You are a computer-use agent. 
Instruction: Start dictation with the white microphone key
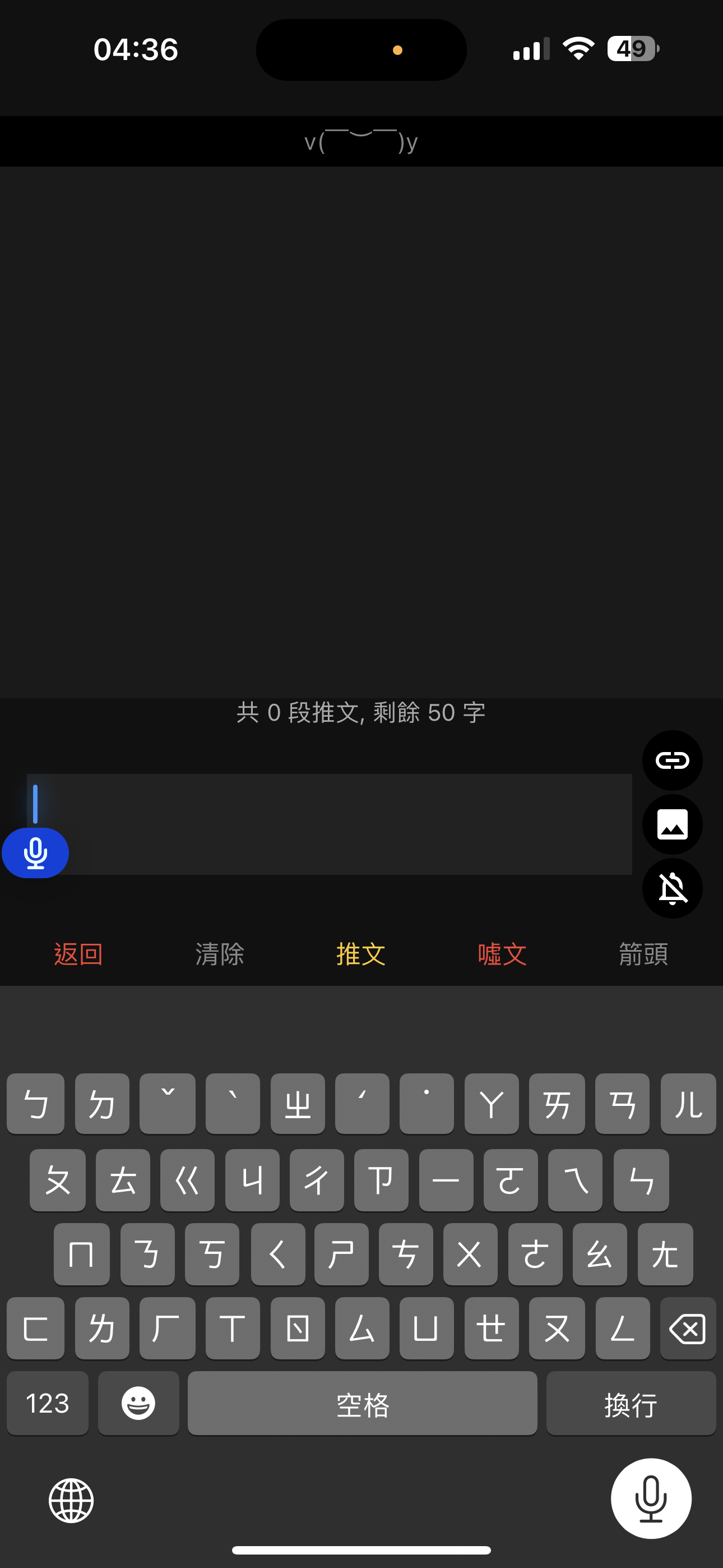pos(651,1498)
